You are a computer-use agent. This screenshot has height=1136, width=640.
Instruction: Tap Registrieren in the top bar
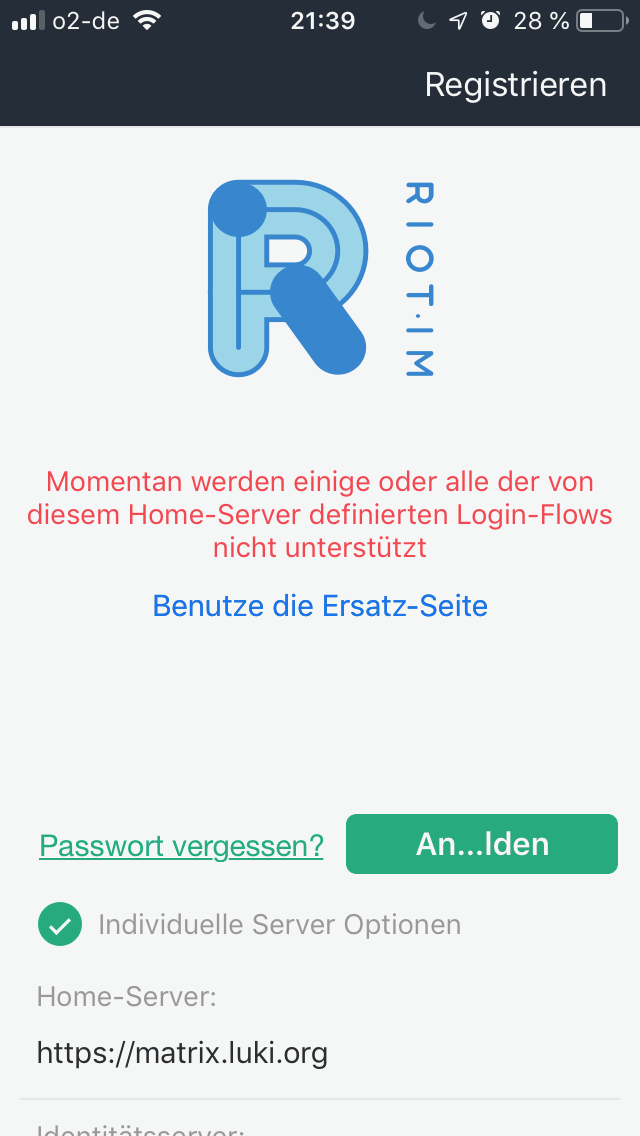[515, 84]
